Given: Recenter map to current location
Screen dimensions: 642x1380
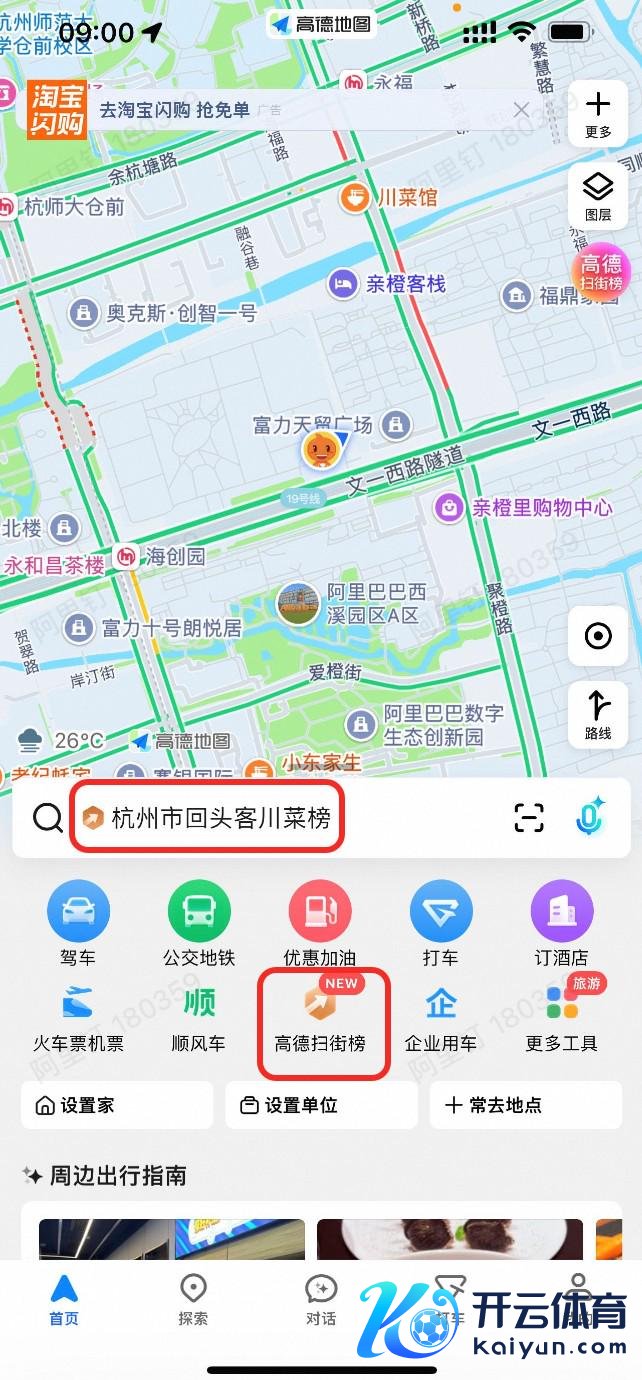Looking at the screenshot, I should coord(598,636).
